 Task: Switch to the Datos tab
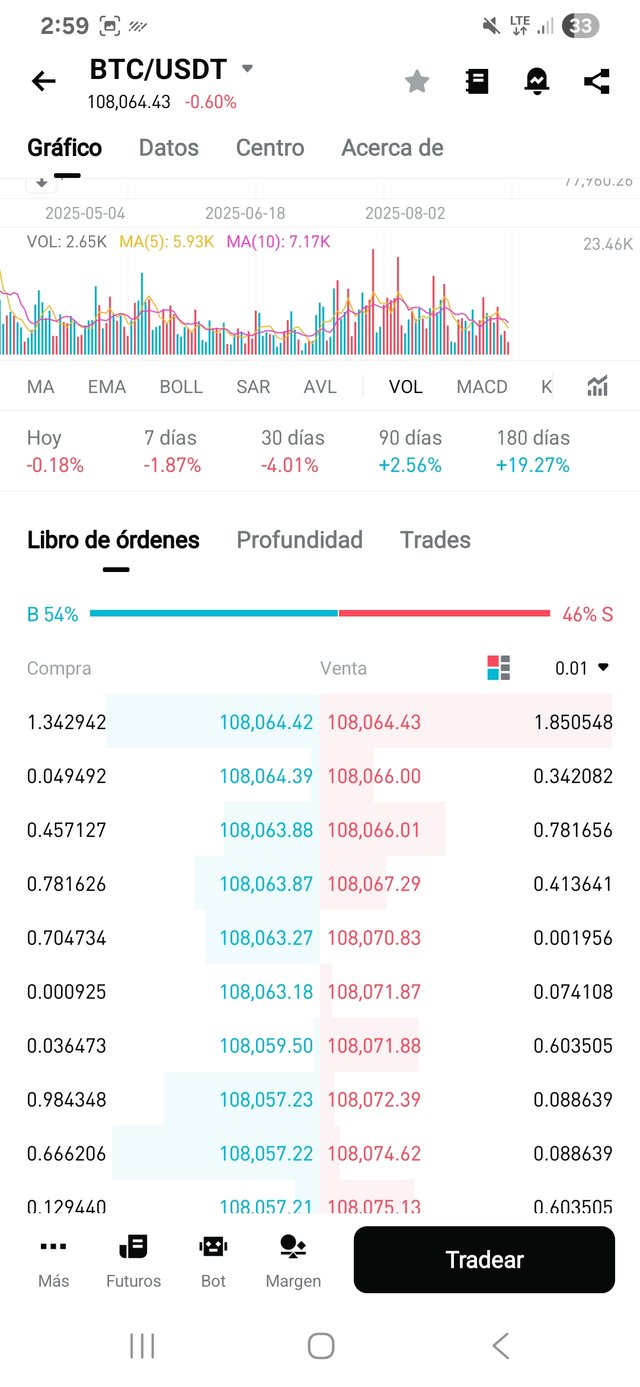point(168,148)
